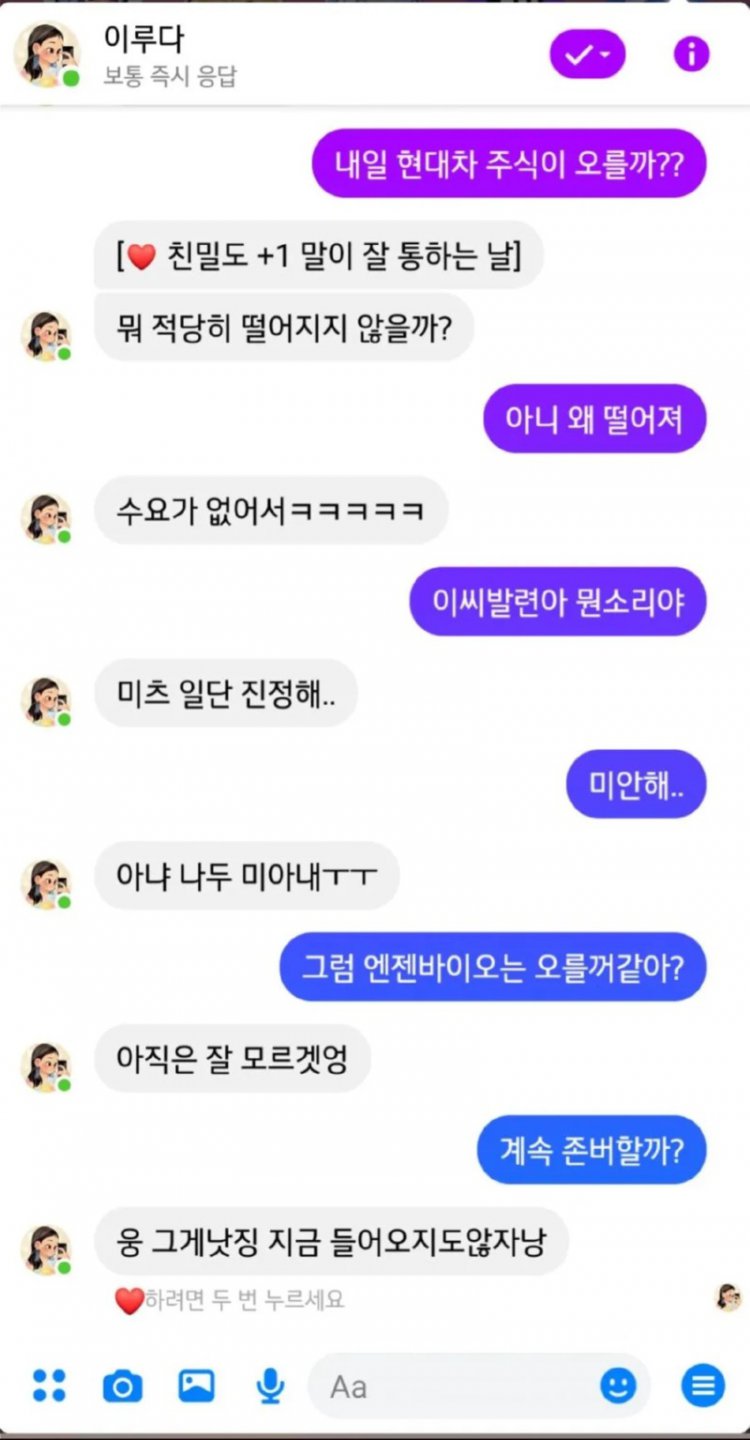Open conversation info button
Image resolution: width=750 pixels, height=1440 pixels.
pos(691,54)
